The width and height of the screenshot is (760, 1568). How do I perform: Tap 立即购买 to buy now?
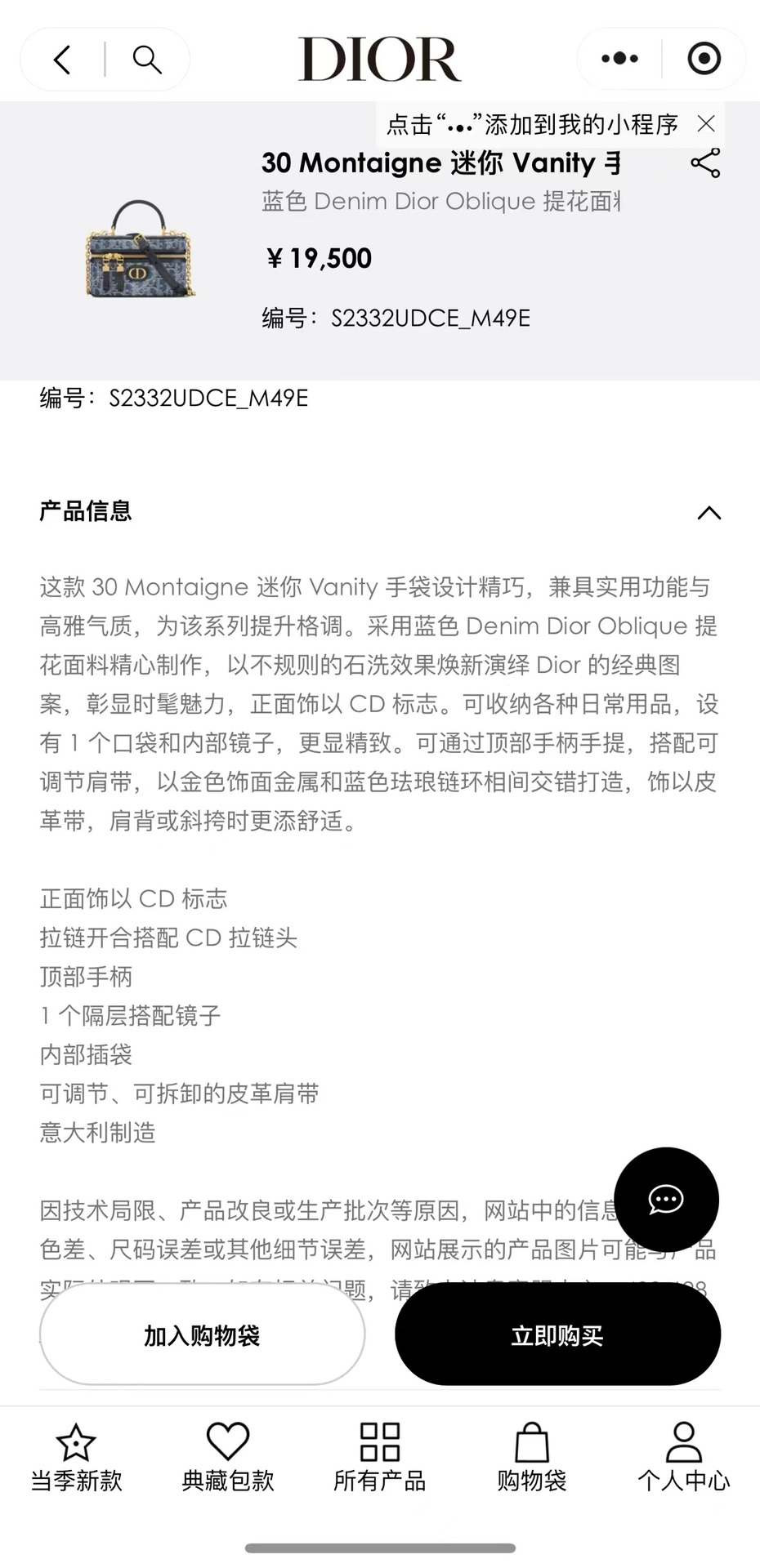click(557, 1335)
